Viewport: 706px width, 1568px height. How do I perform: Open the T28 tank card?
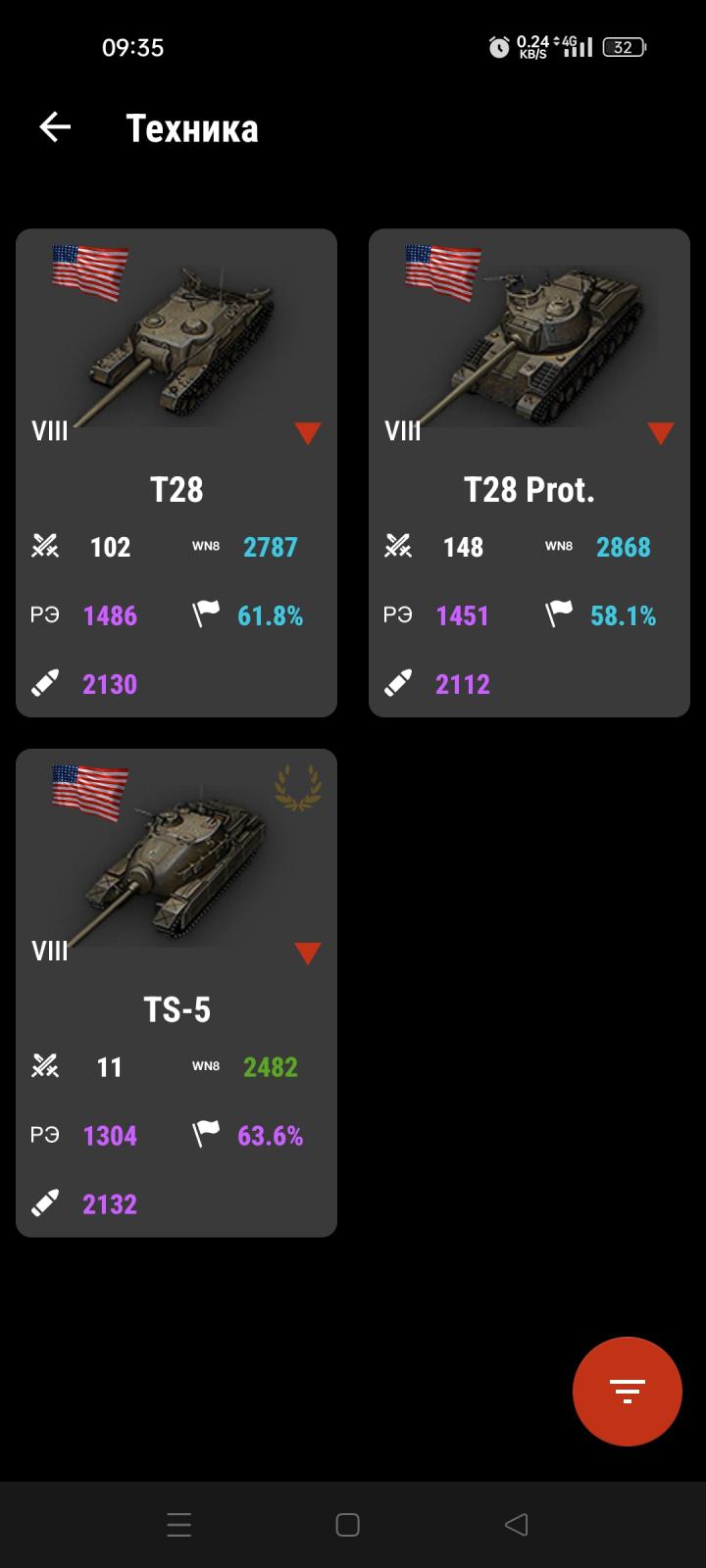click(176, 472)
